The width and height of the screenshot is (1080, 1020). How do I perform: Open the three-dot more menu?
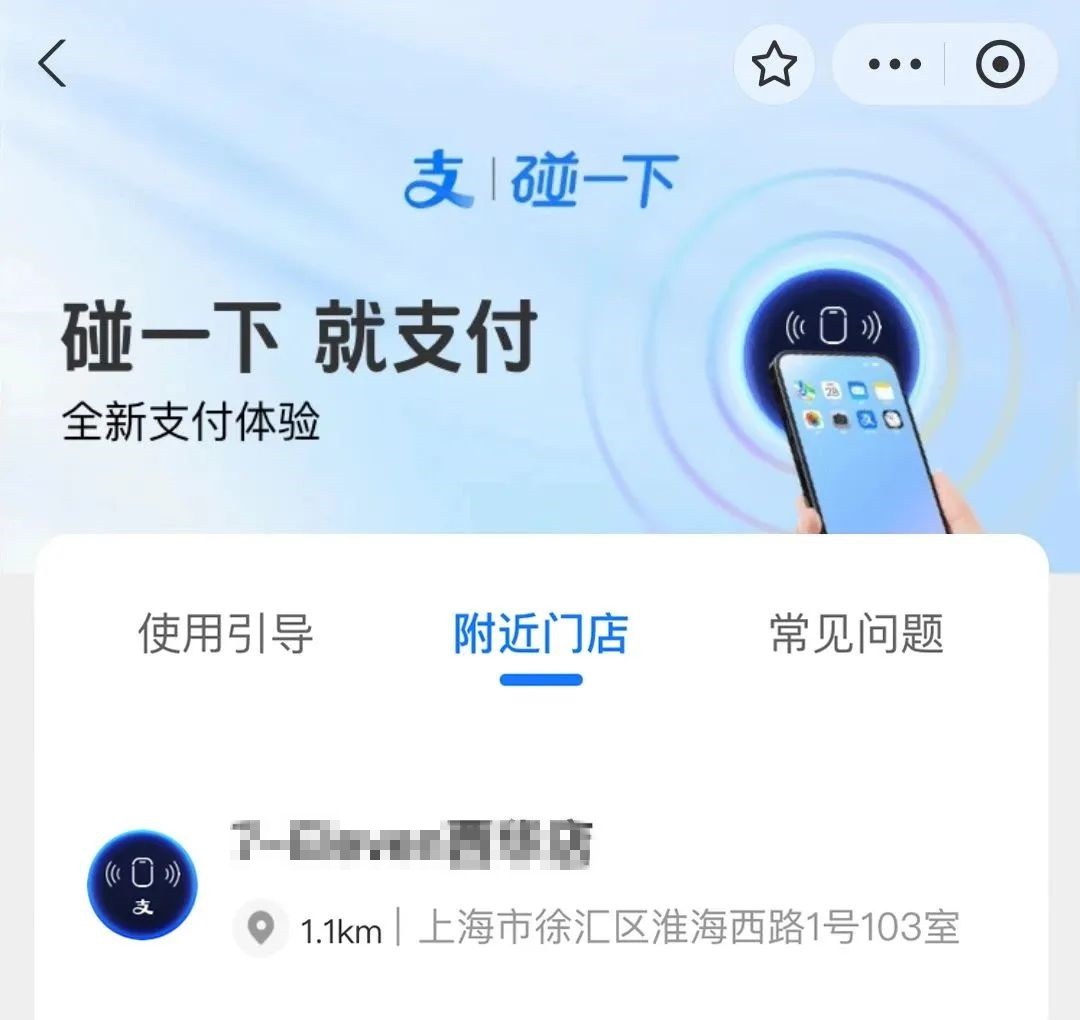click(894, 66)
